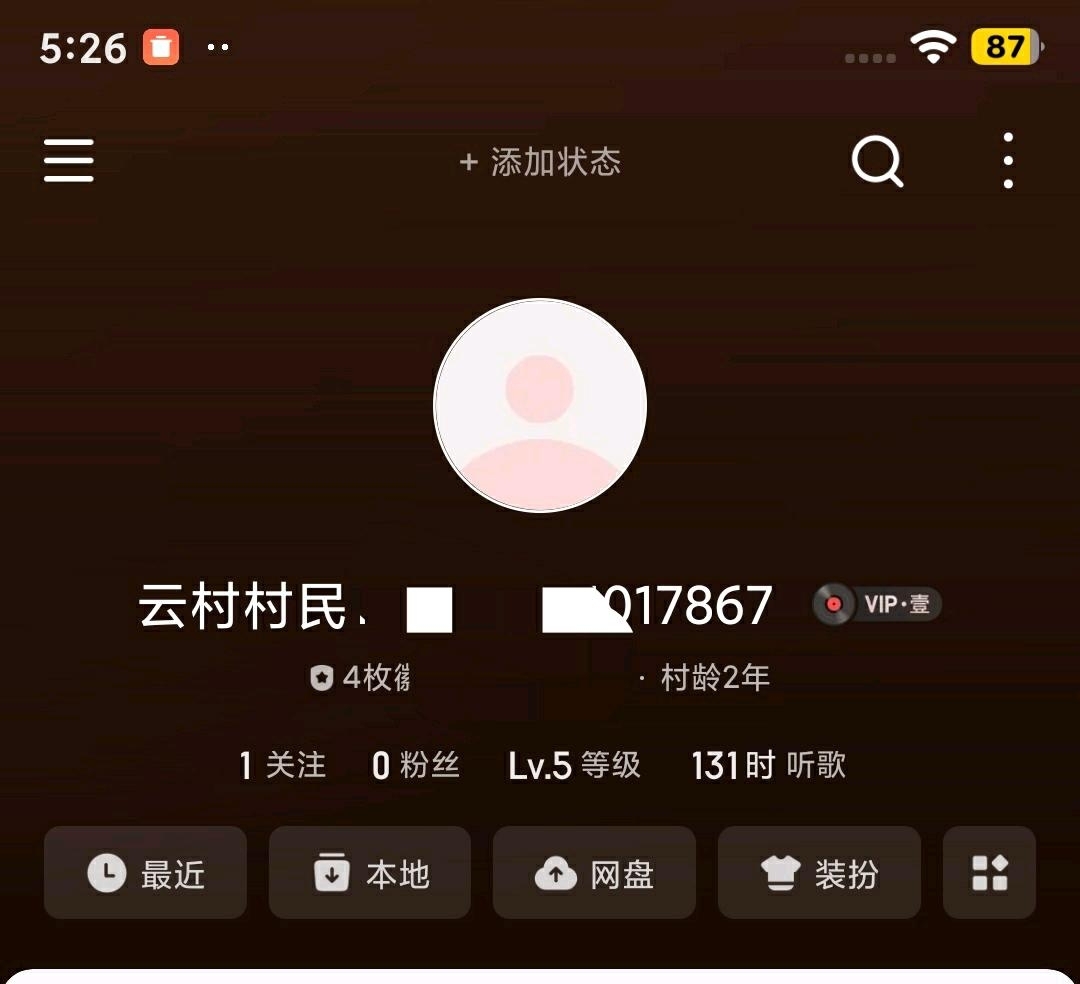Open the following list

click(283, 766)
